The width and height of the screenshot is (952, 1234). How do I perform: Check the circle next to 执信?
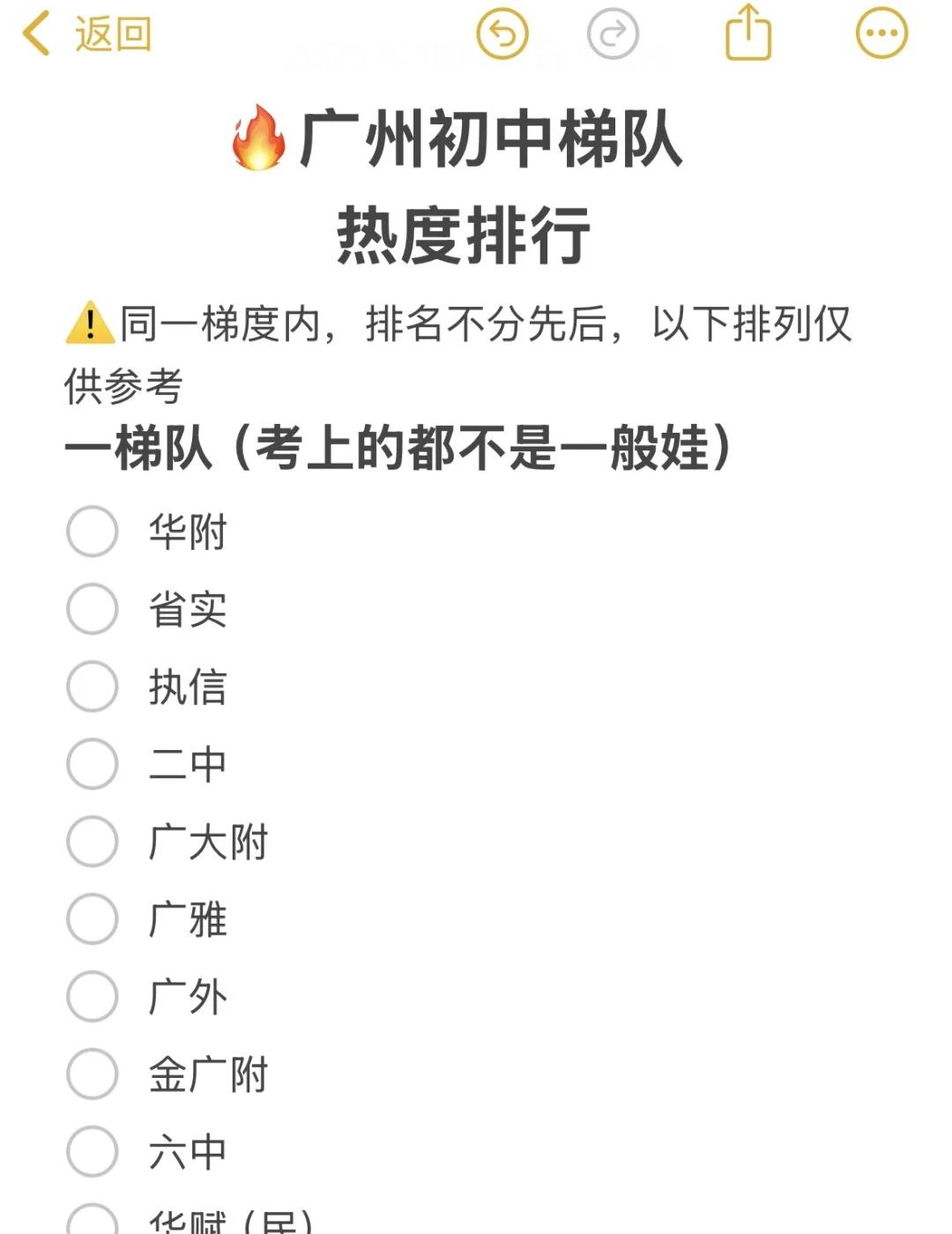click(x=92, y=687)
